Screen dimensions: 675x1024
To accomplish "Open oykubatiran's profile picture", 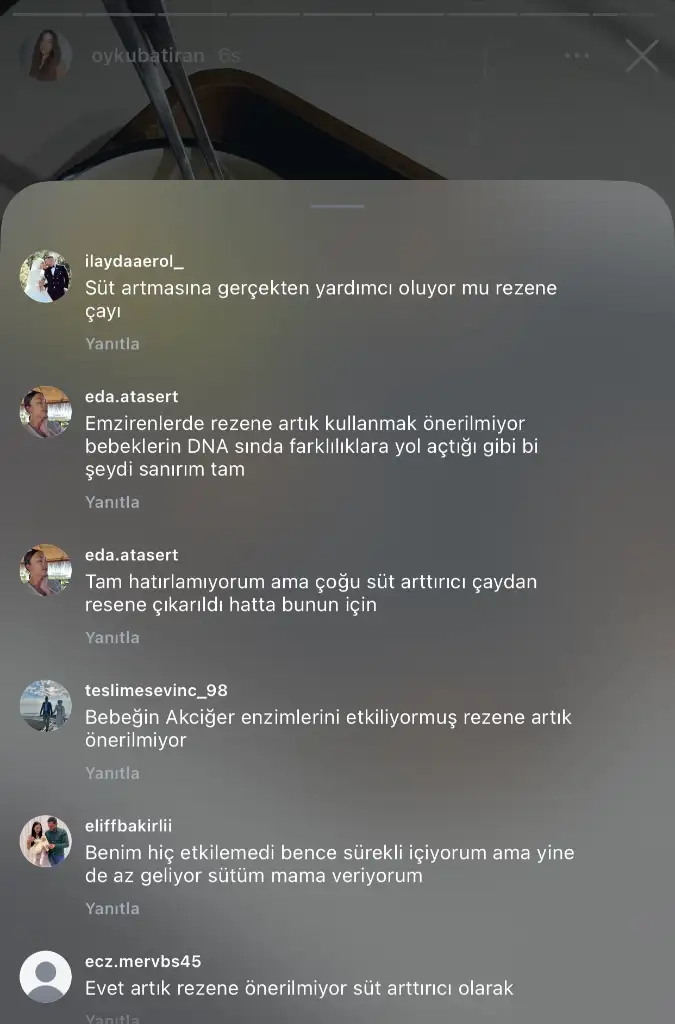I will [46, 56].
